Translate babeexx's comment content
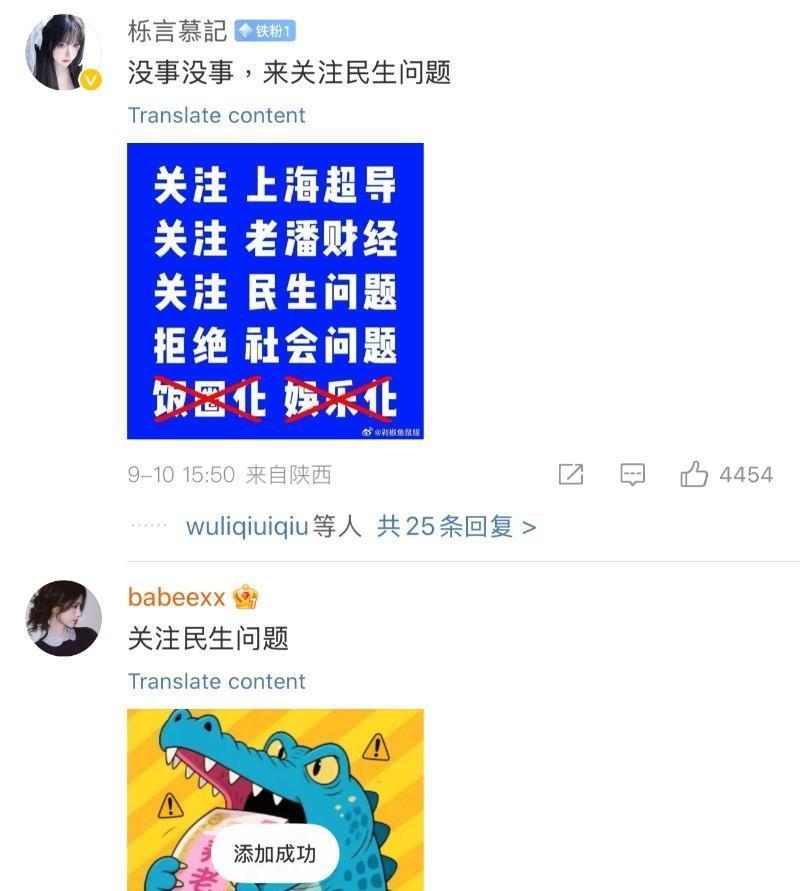The image size is (800, 891). [x=216, y=681]
